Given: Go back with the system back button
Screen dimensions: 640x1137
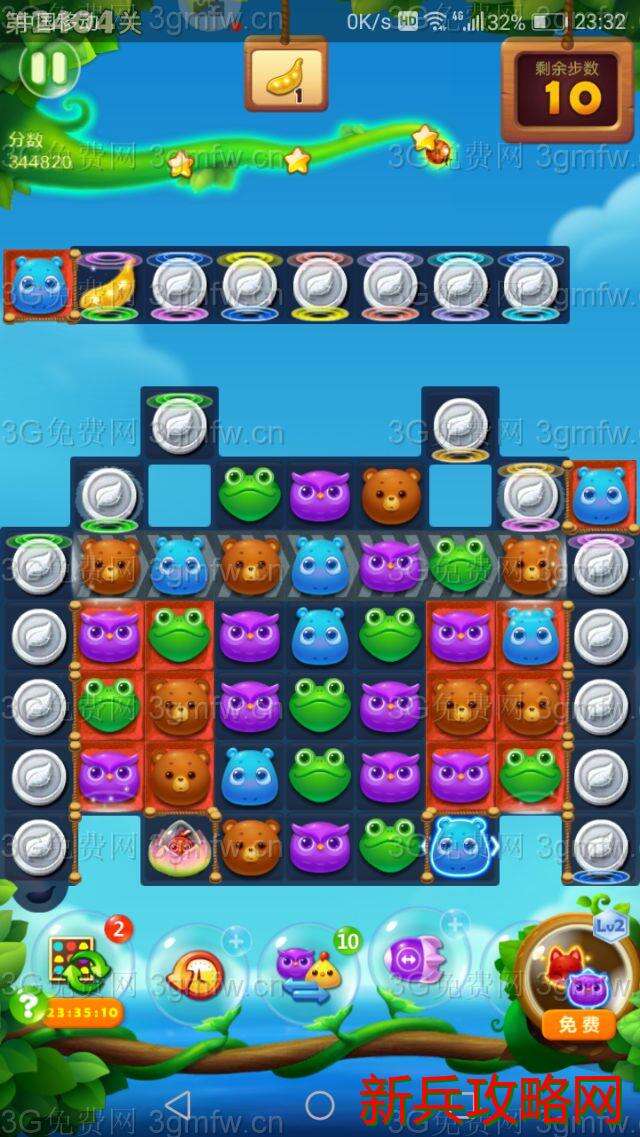Looking at the screenshot, I should [x=177, y=1105].
